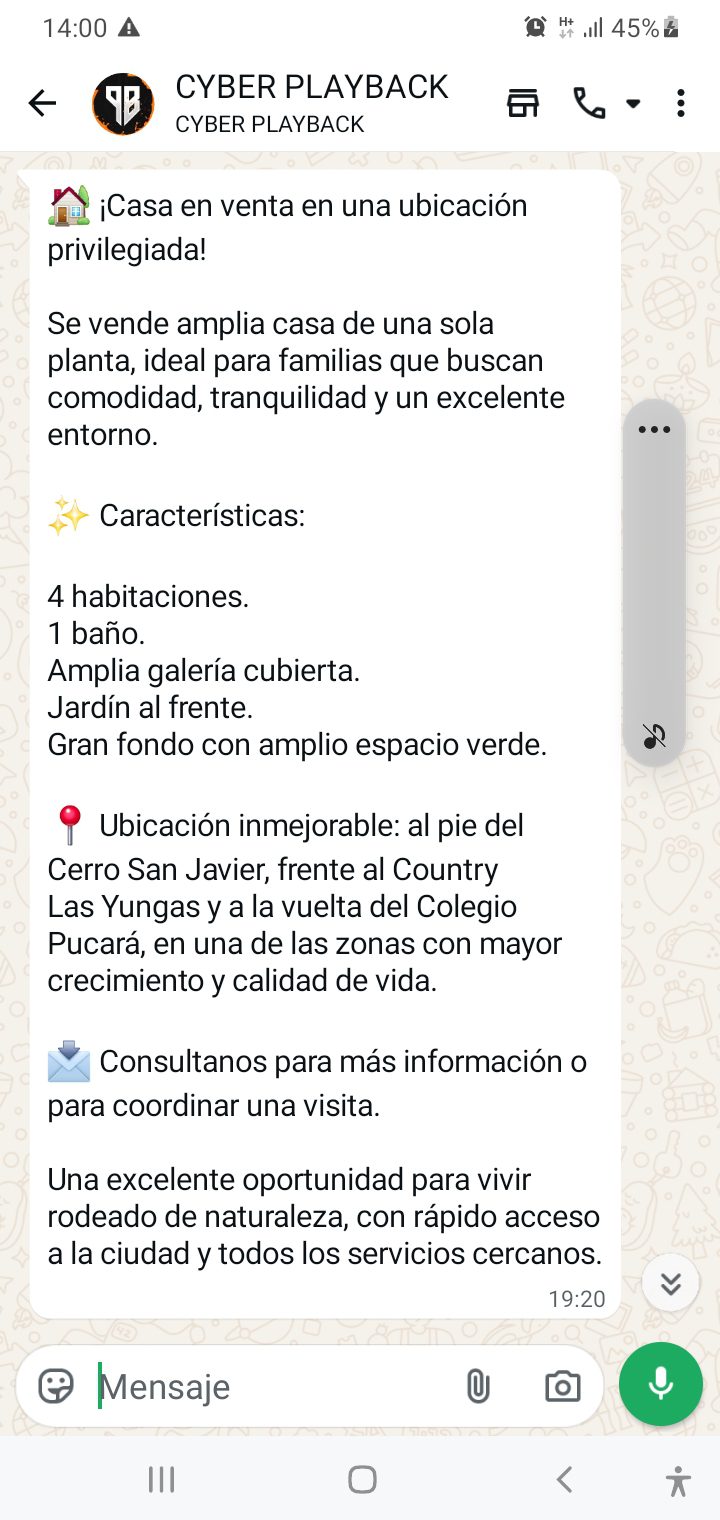This screenshot has height=1520, width=720.
Task: Expand the floating volume panel options
Action: point(654,430)
